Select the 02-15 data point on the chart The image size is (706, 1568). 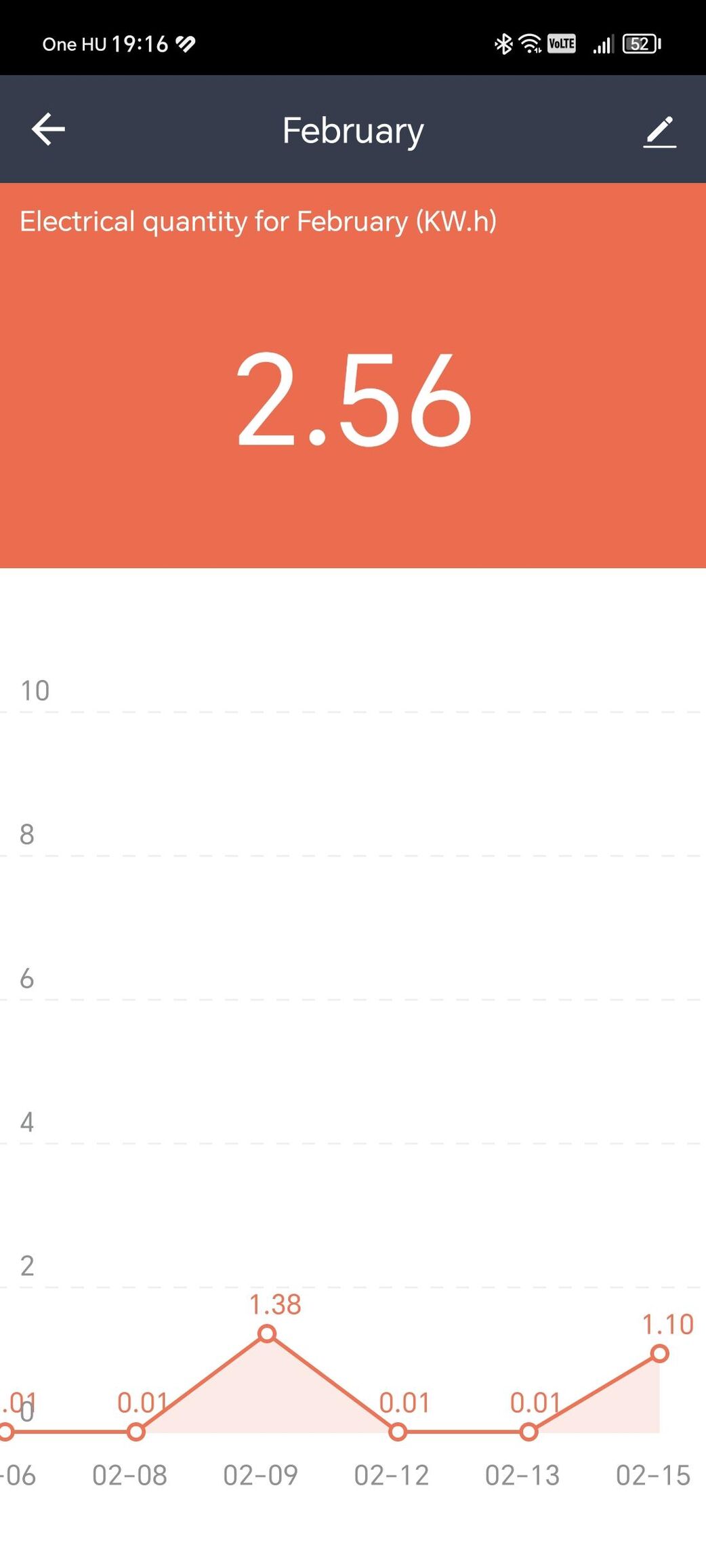pyautogui.click(x=659, y=1354)
